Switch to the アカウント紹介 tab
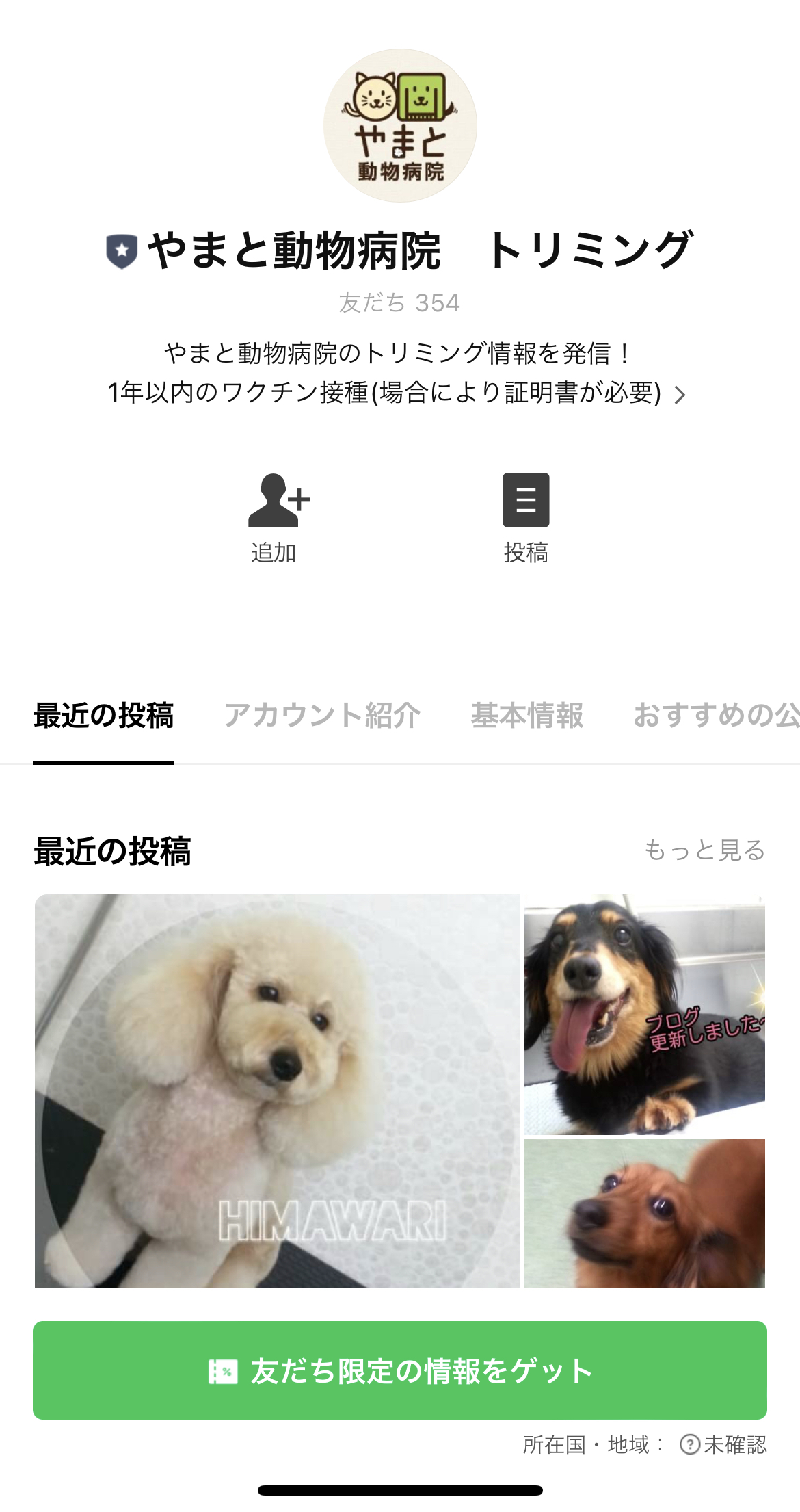The width and height of the screenshot is (800, 1512). tap(323, 717)
